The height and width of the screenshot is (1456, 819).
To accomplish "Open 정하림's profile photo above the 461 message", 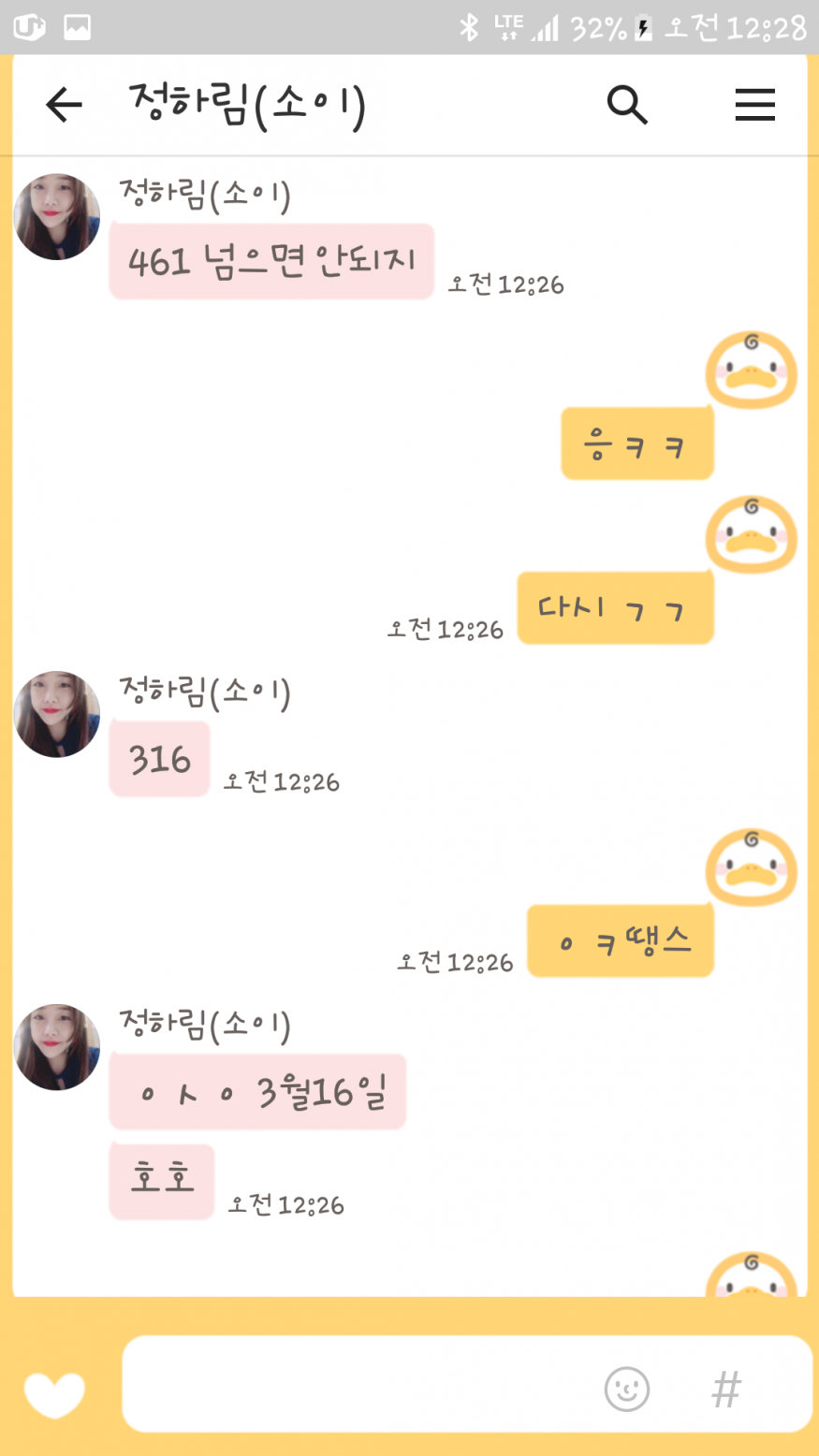I will pos(57,217).
